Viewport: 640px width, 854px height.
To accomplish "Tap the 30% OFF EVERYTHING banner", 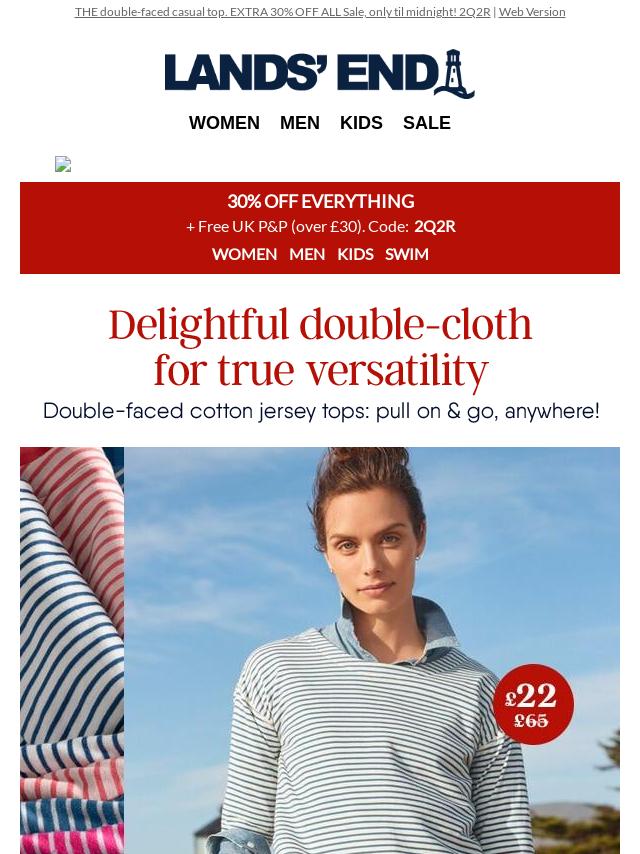I will pyautogui.click(x=320, y=202).
